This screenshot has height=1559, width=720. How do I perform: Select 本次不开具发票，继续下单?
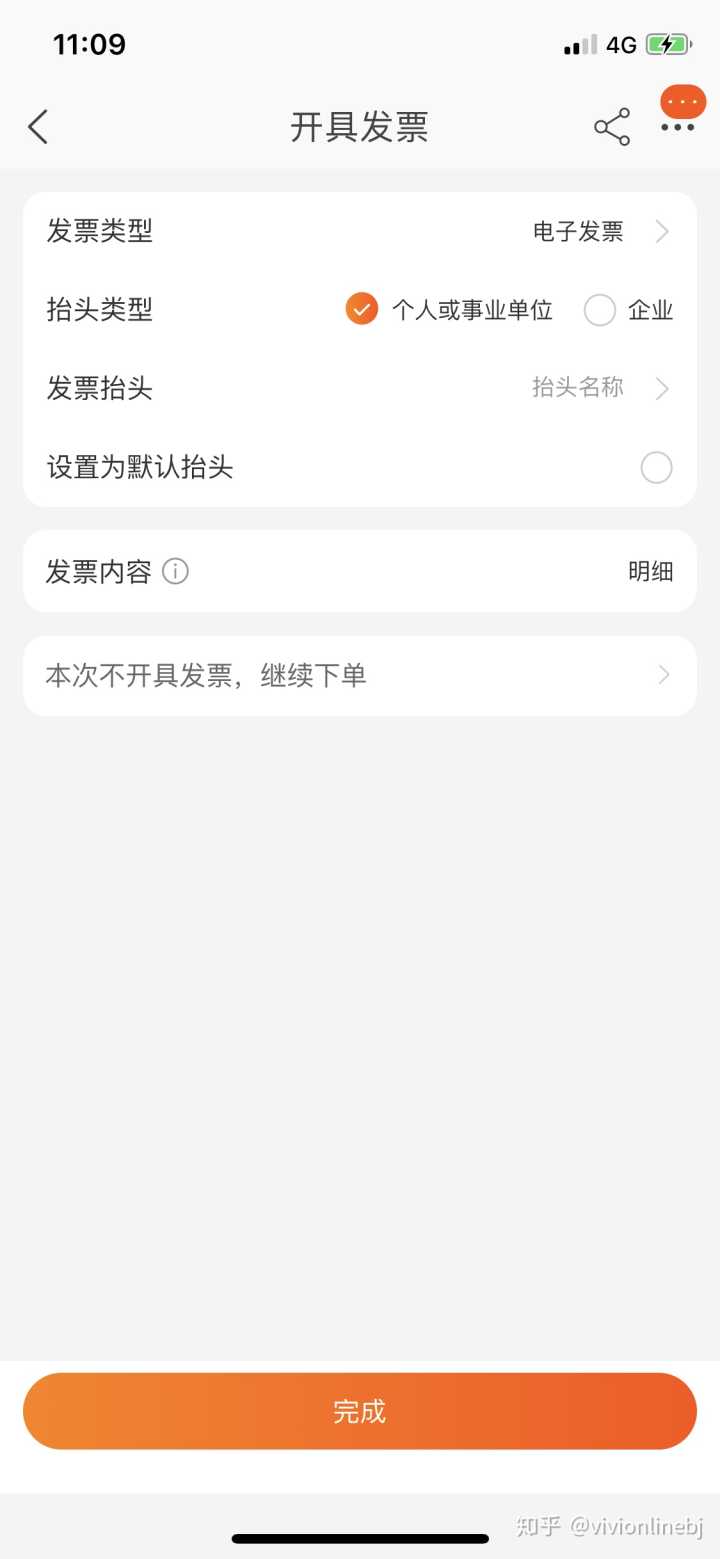tap(360, 676)
